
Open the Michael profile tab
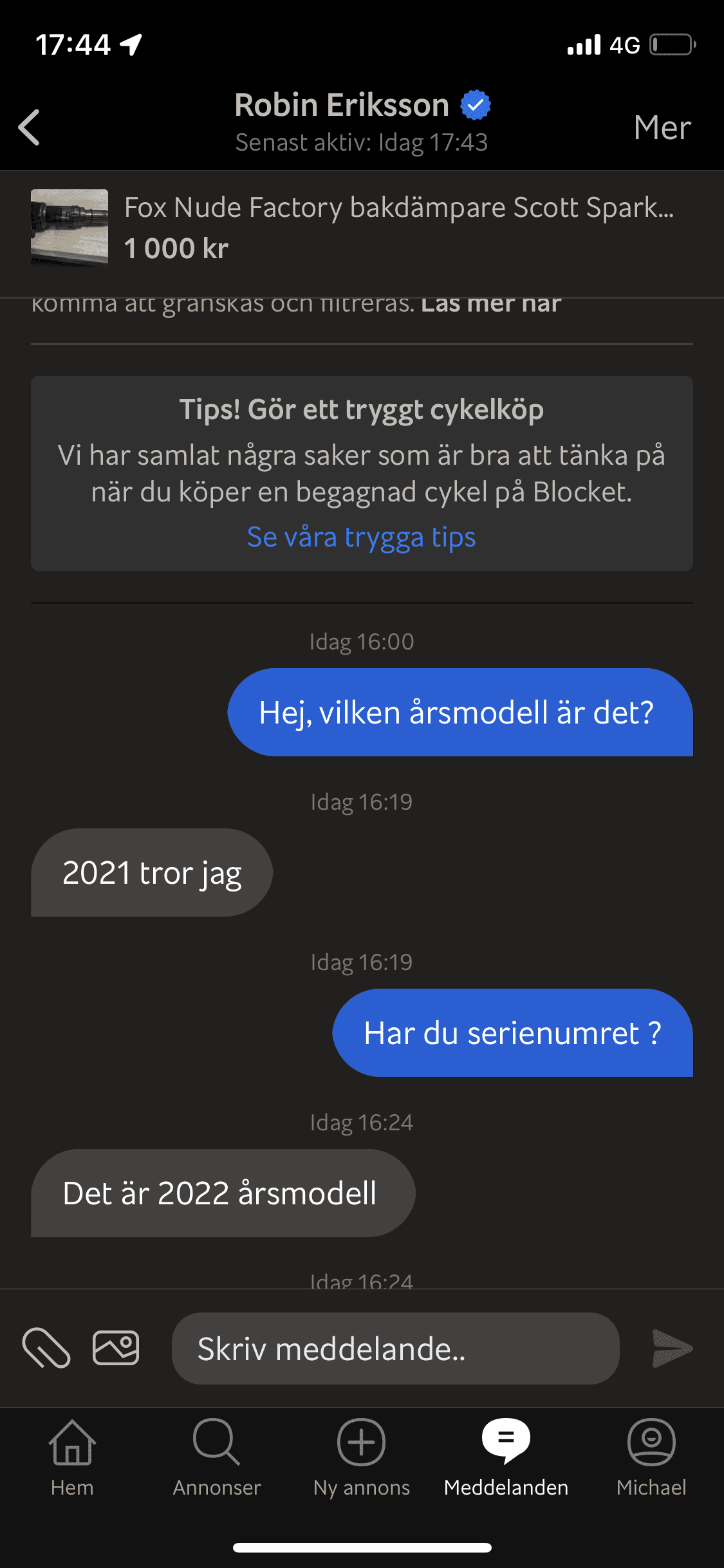tap(651, 1457)
